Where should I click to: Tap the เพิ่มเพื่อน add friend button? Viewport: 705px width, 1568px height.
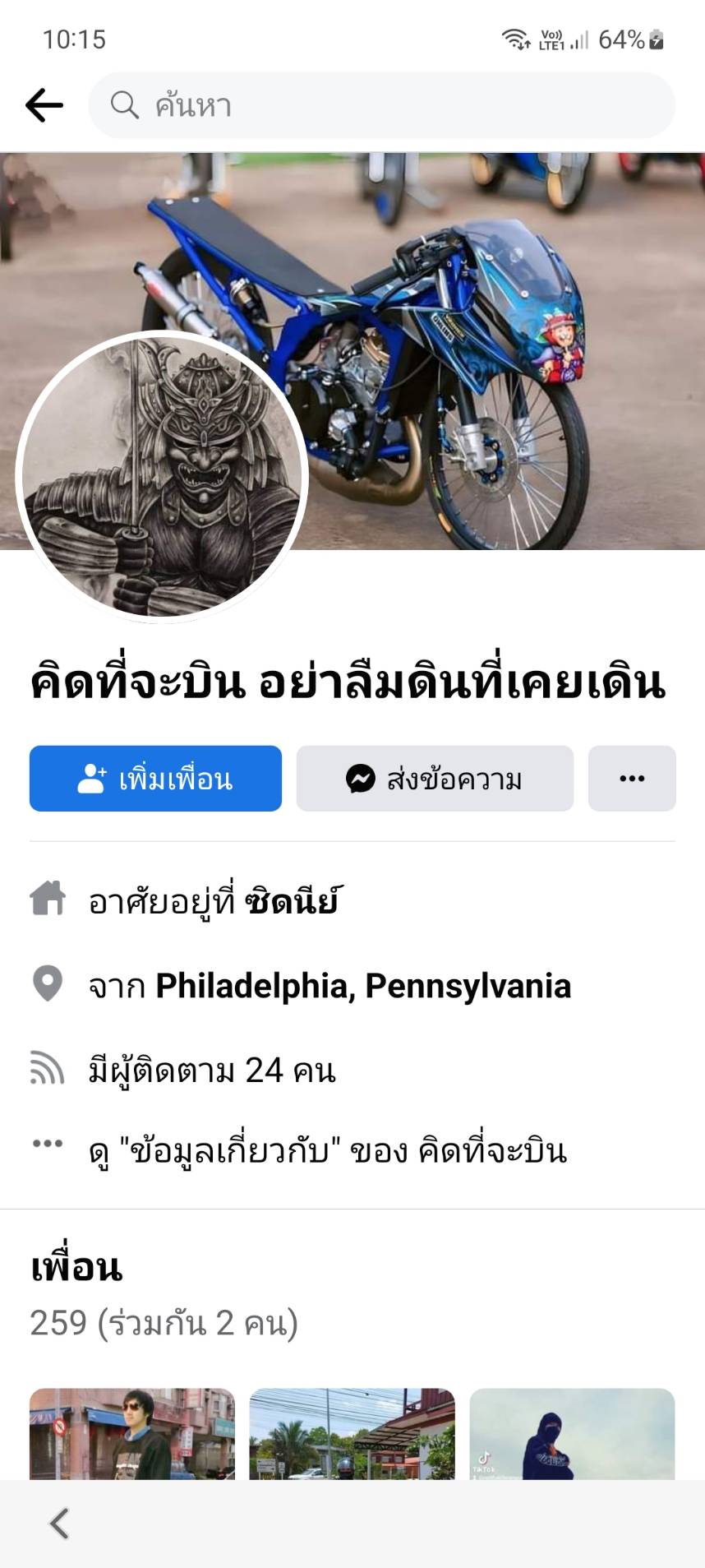click(x=155, y=779)
